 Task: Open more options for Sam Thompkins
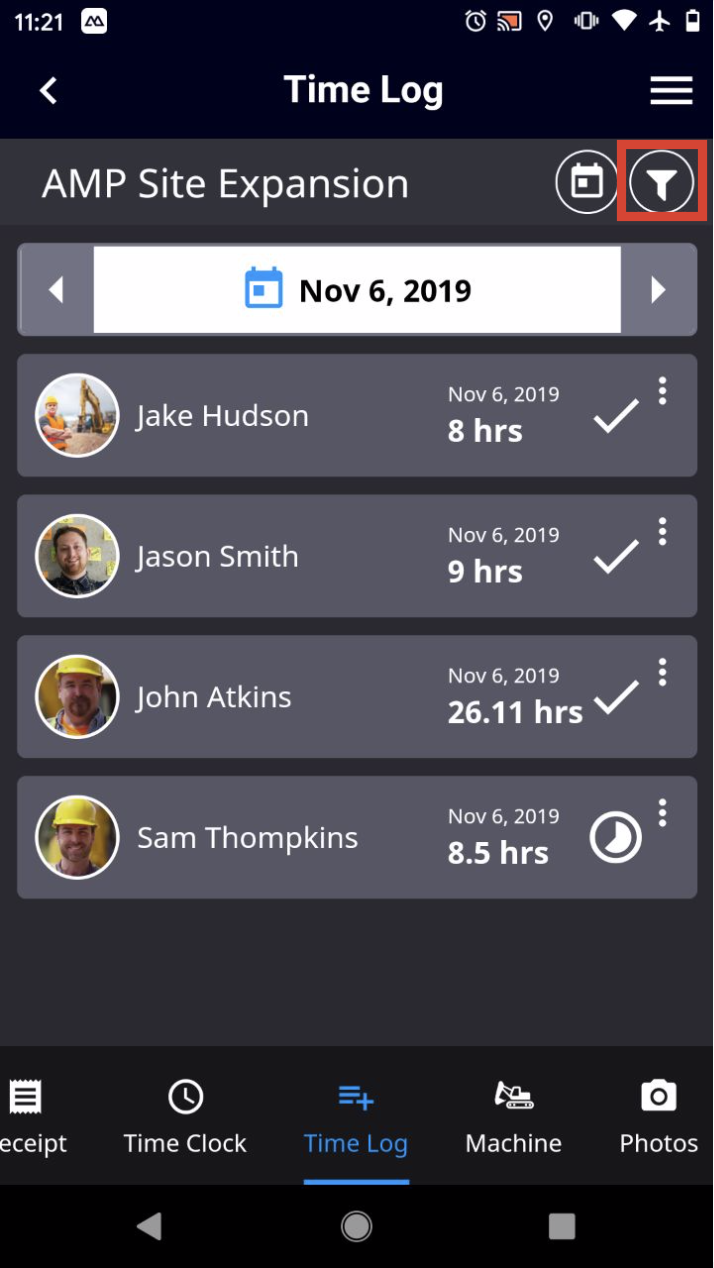point(662,813)
